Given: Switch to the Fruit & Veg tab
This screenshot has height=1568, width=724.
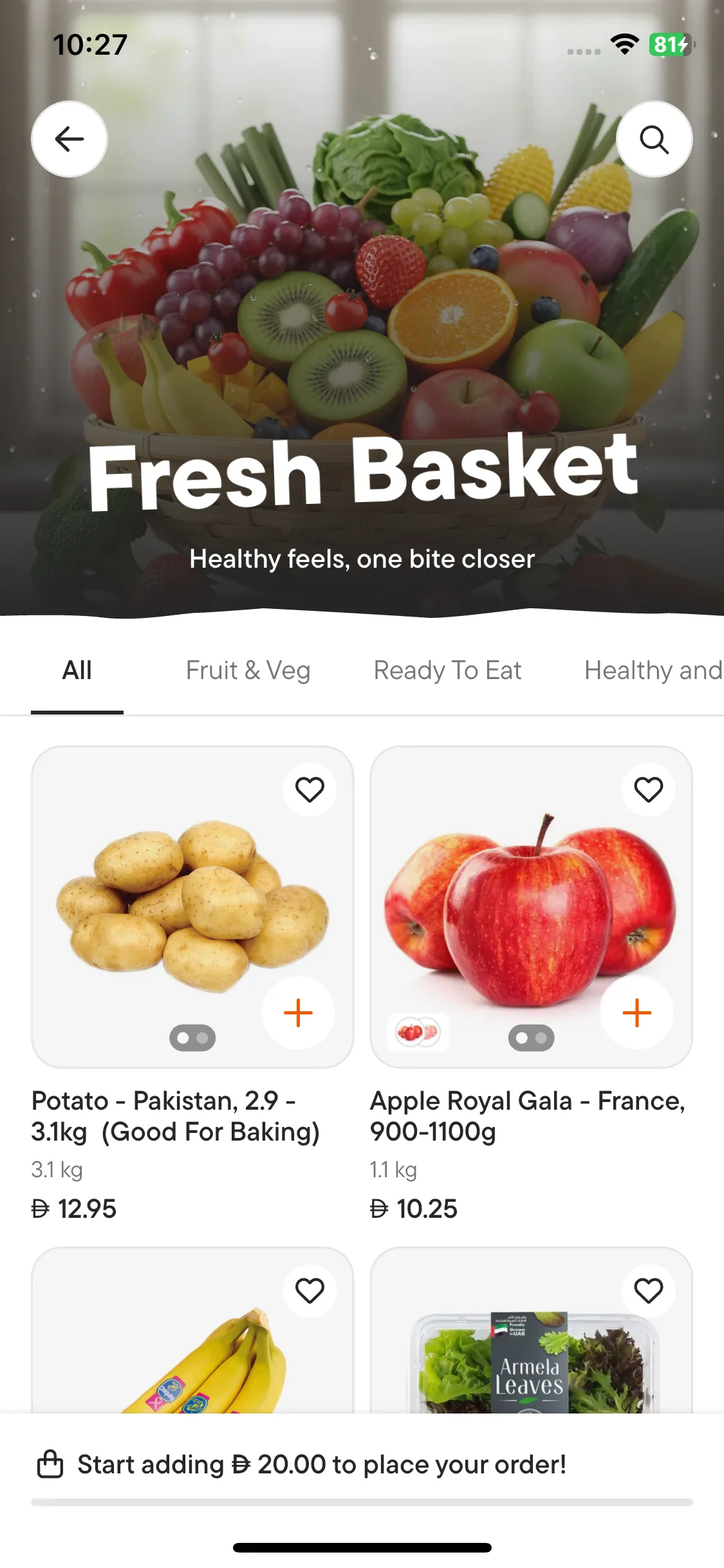Looking at the screenshot, I should [248, 671].
